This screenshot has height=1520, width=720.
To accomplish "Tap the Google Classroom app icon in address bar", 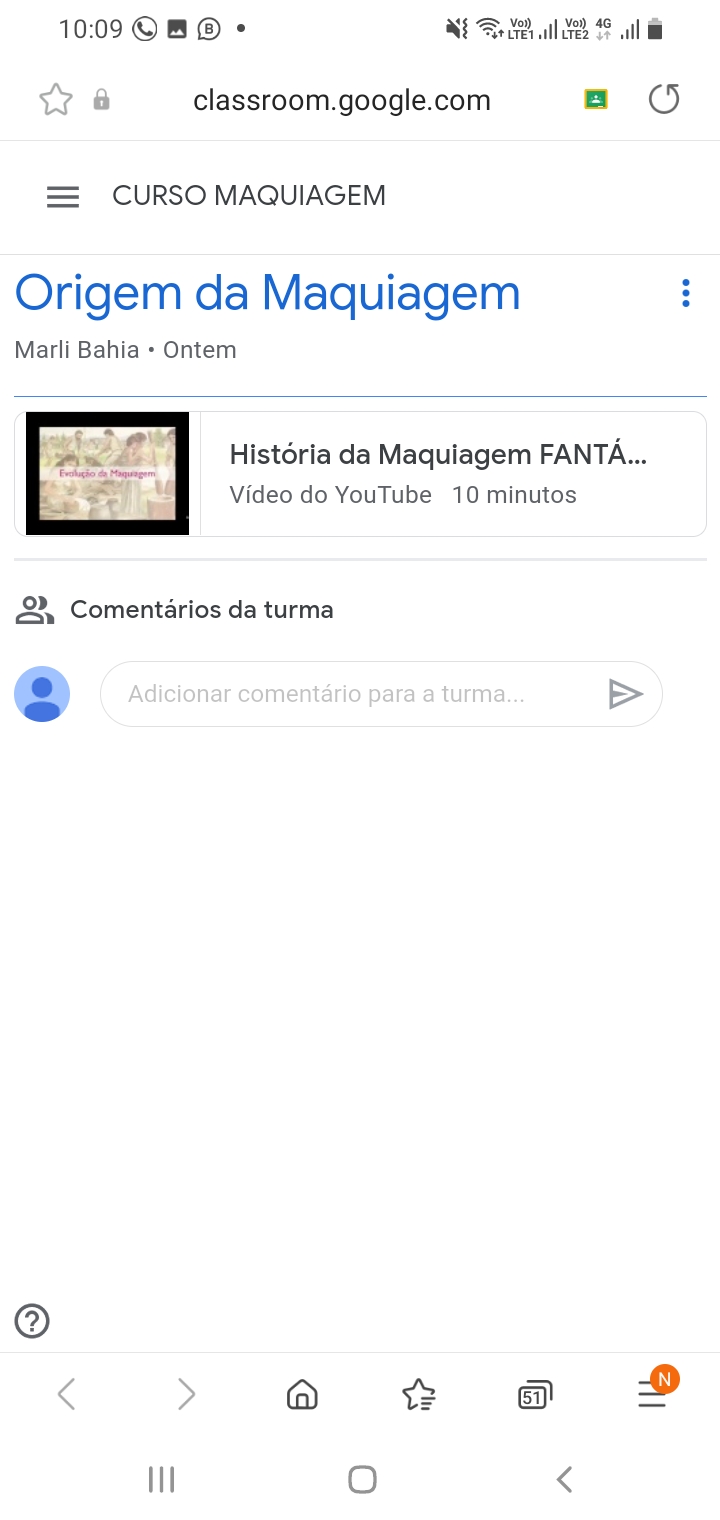I will coord(596,99).
